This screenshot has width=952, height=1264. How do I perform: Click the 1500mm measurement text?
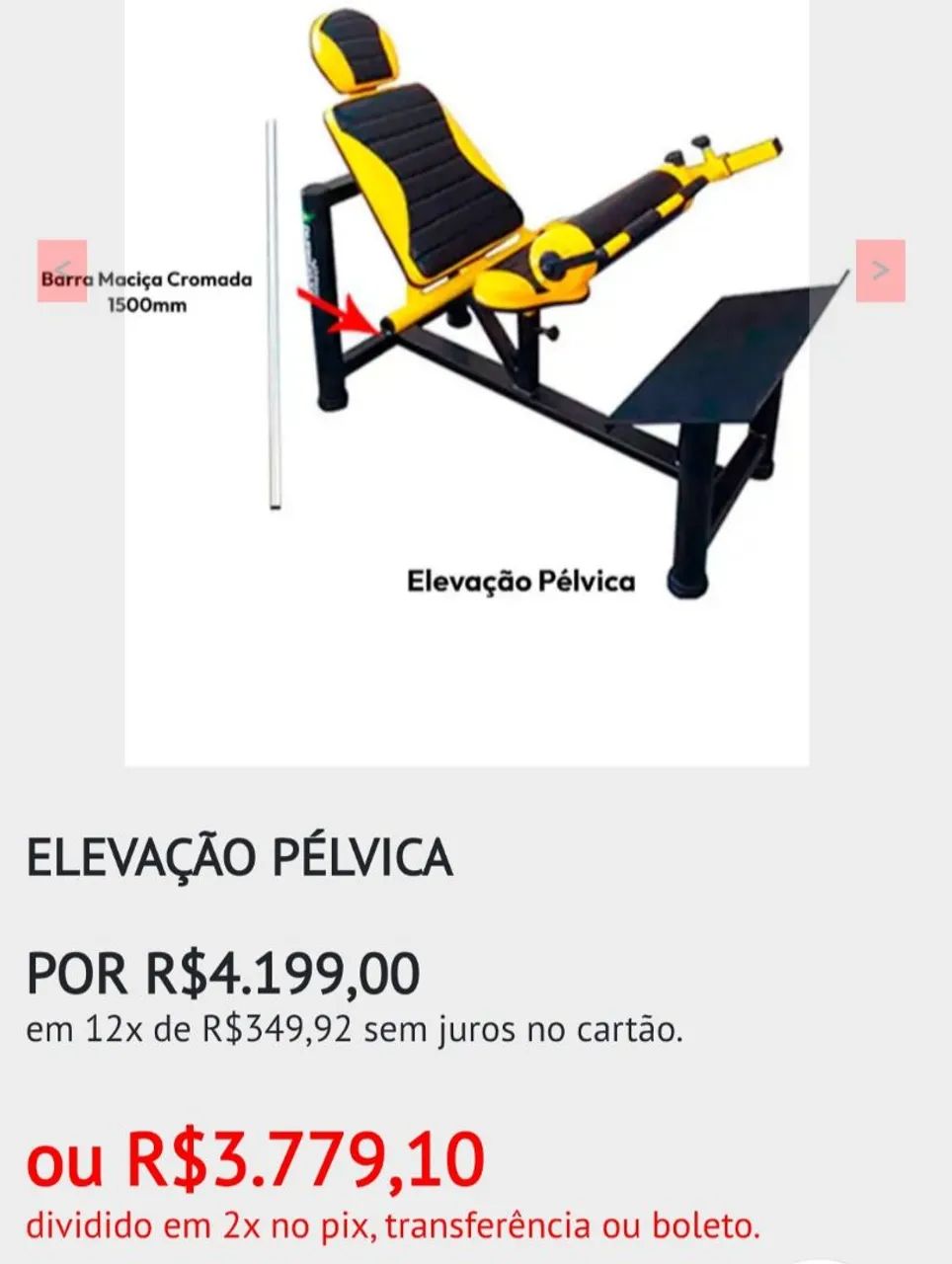coord(146,306)
